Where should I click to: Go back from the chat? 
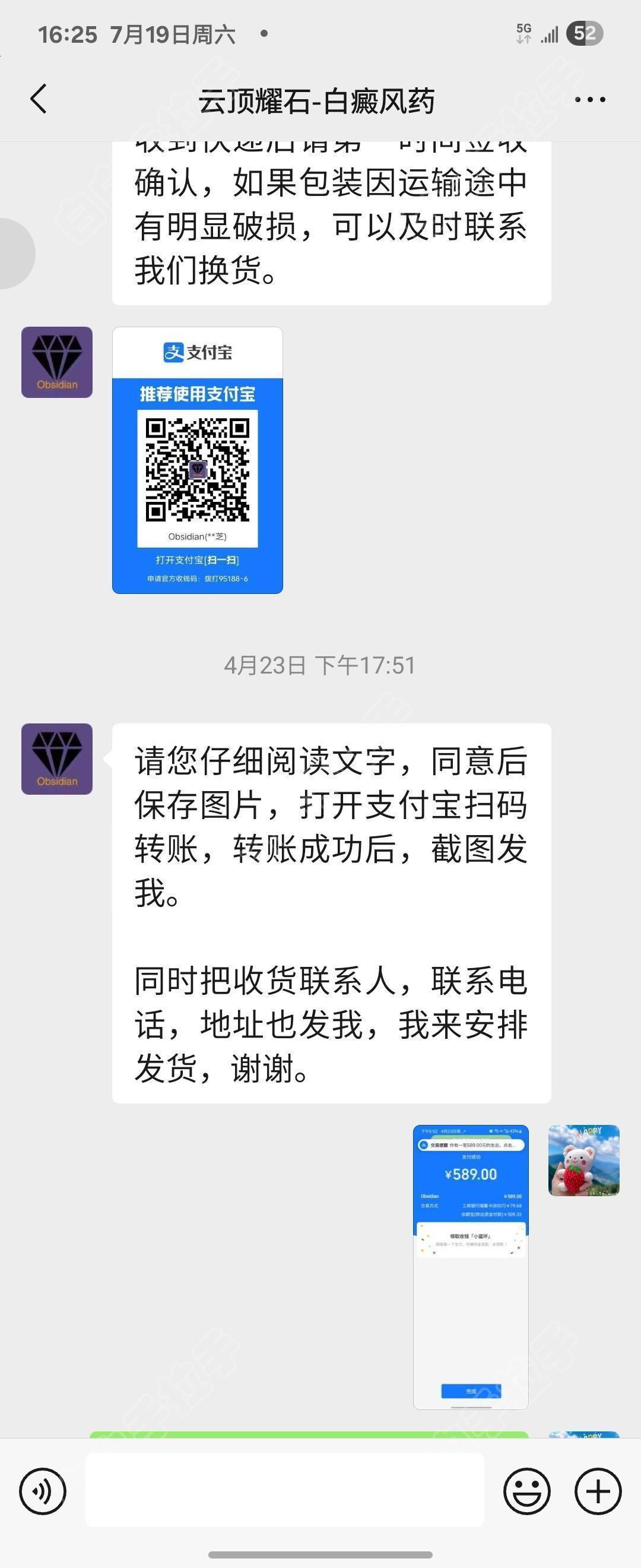coord(39,99)
